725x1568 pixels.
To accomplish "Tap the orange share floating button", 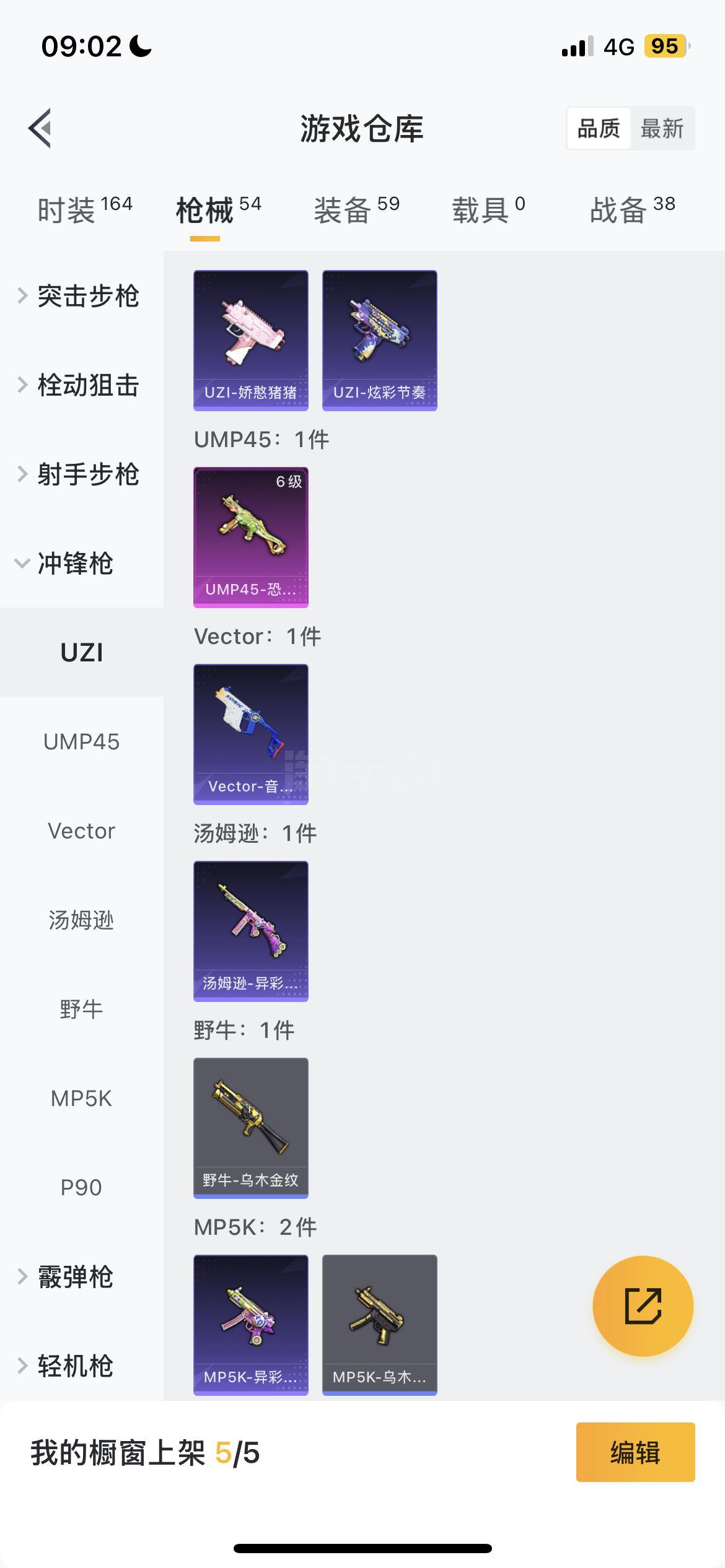I will pos(643,1306).
